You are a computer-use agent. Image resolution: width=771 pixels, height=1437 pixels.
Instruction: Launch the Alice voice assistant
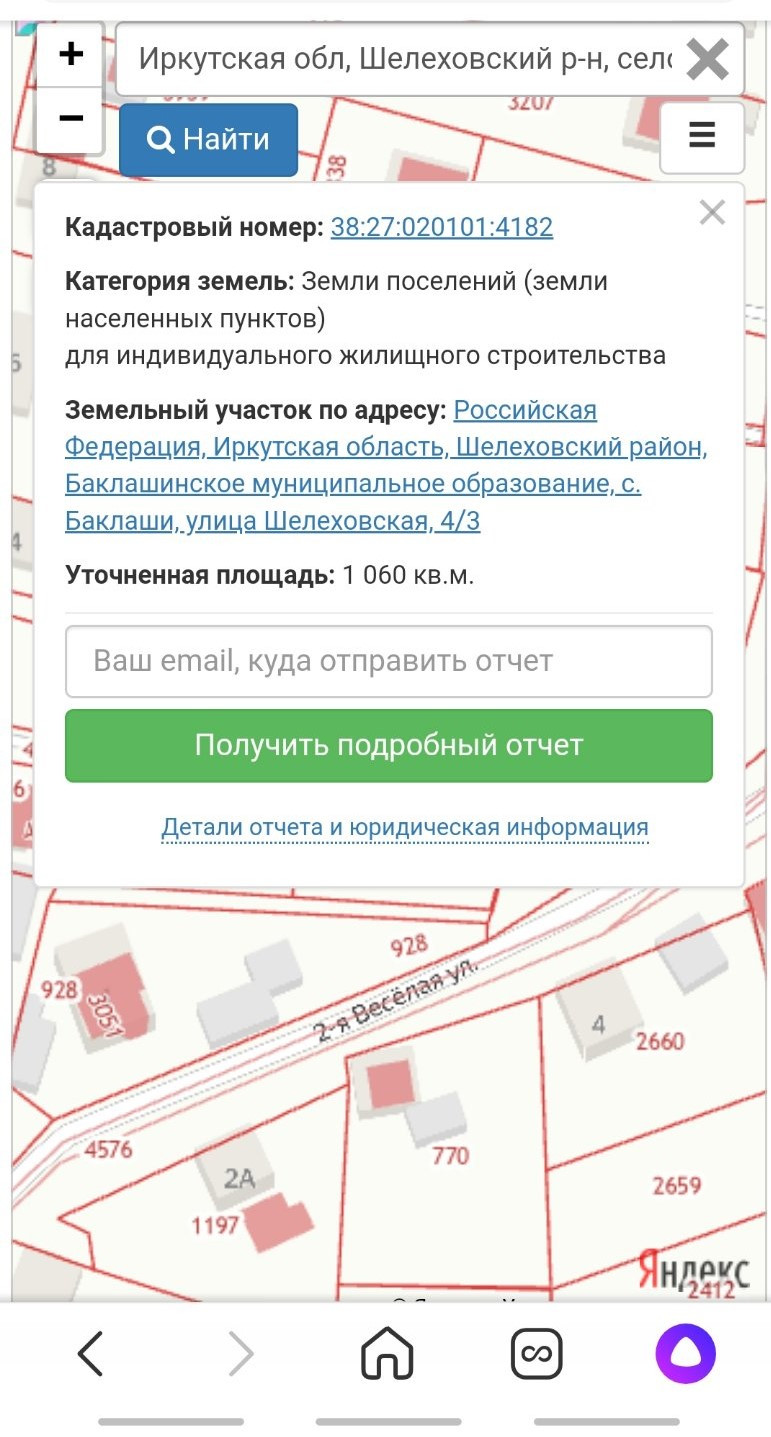click(x=685, y=1354)
